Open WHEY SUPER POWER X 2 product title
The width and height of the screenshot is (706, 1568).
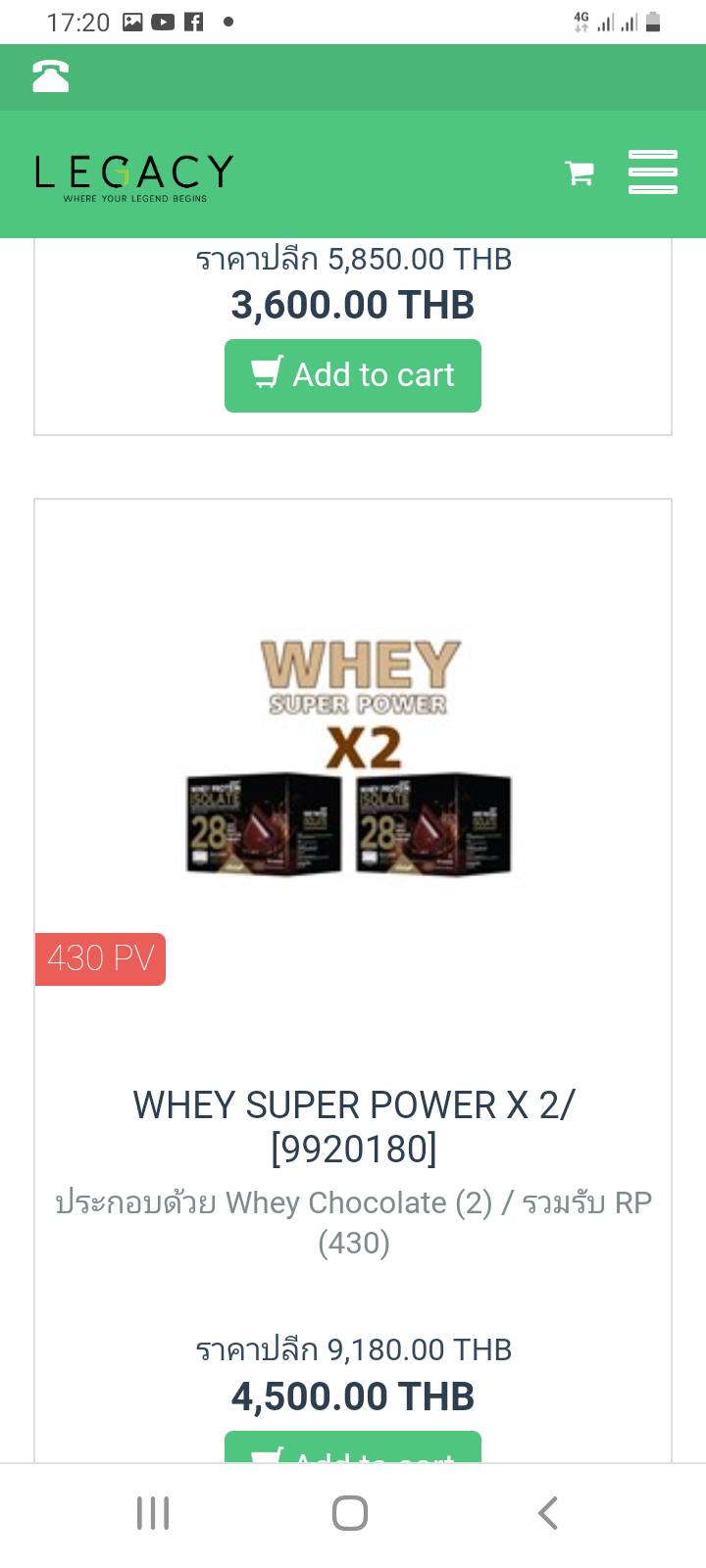(x=353, y=1126)
